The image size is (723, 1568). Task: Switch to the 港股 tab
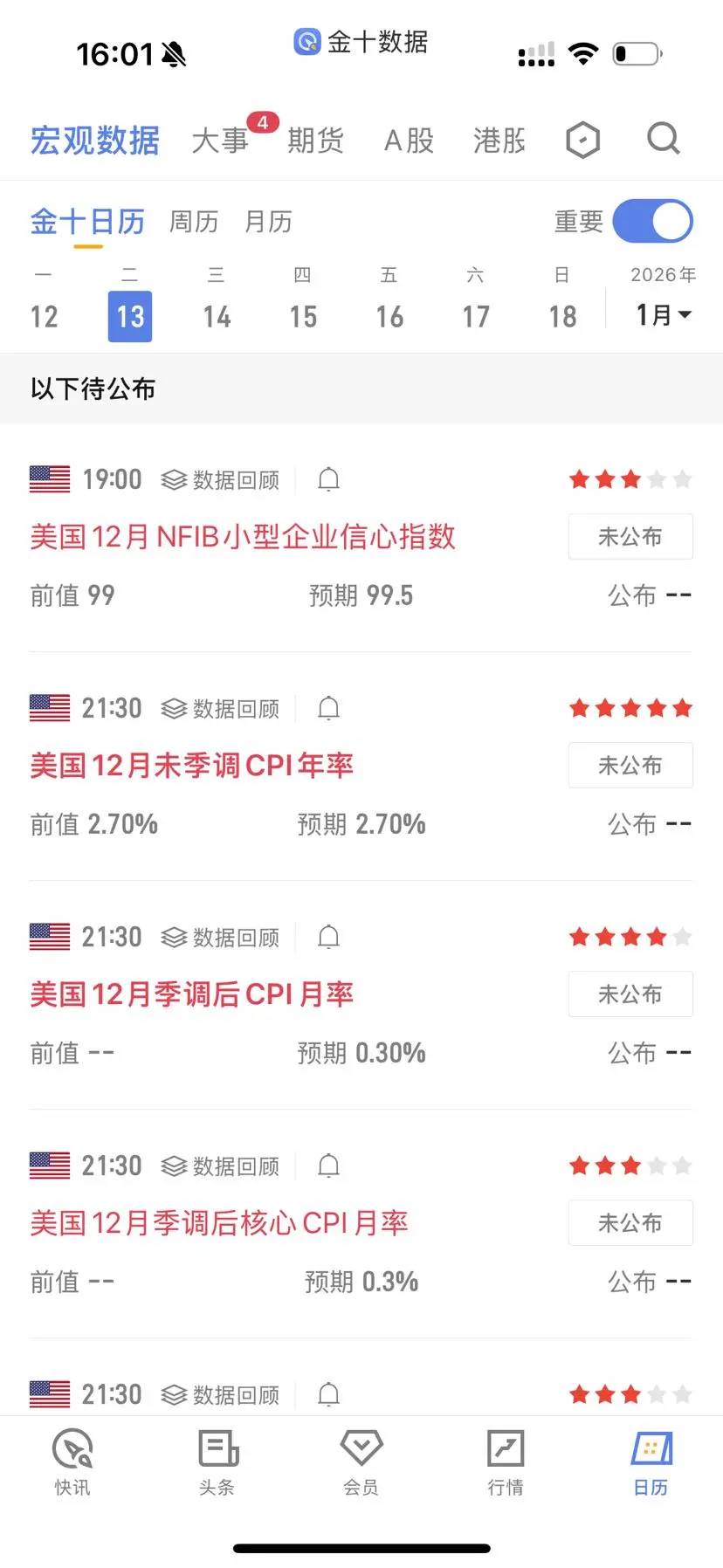pos(499,140)
